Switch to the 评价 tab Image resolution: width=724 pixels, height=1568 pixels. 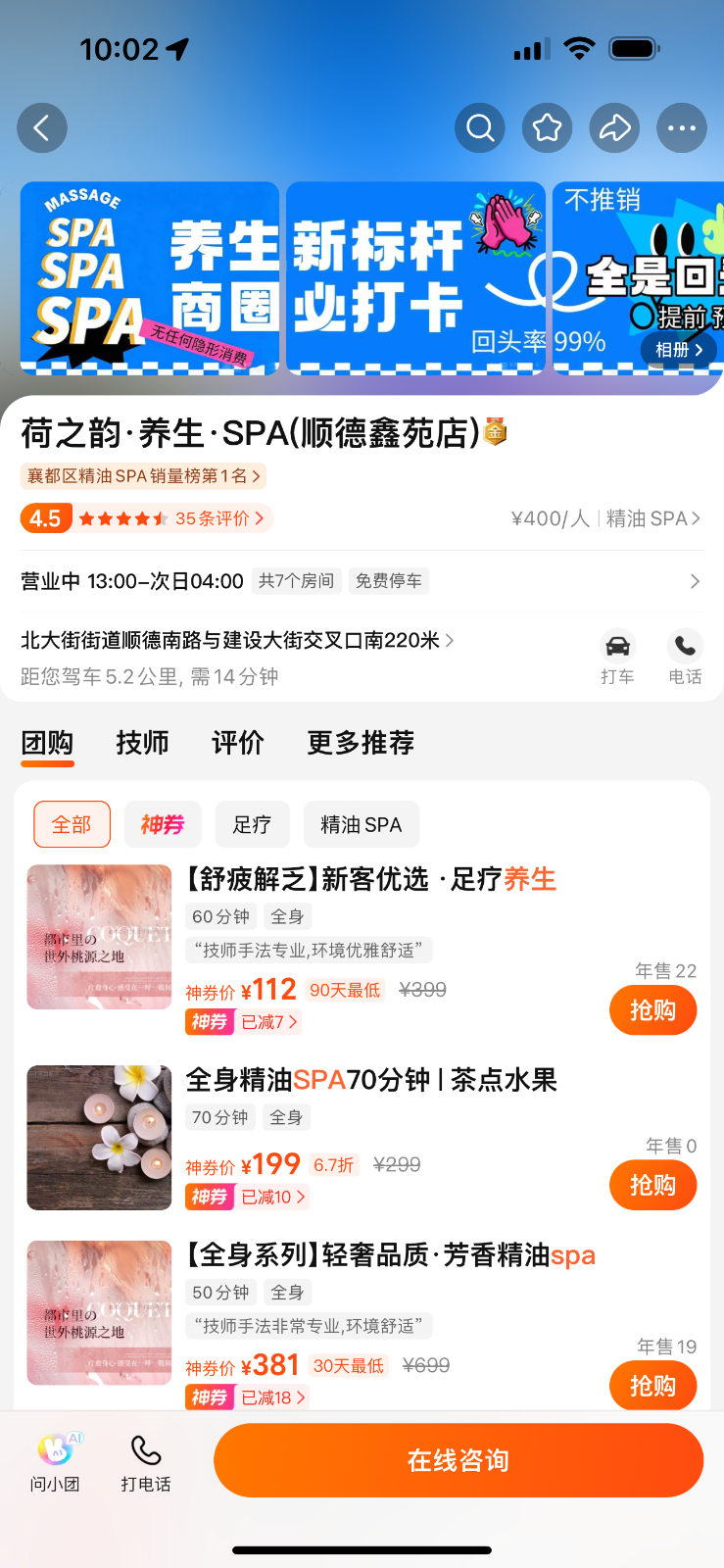pos(238,743)
